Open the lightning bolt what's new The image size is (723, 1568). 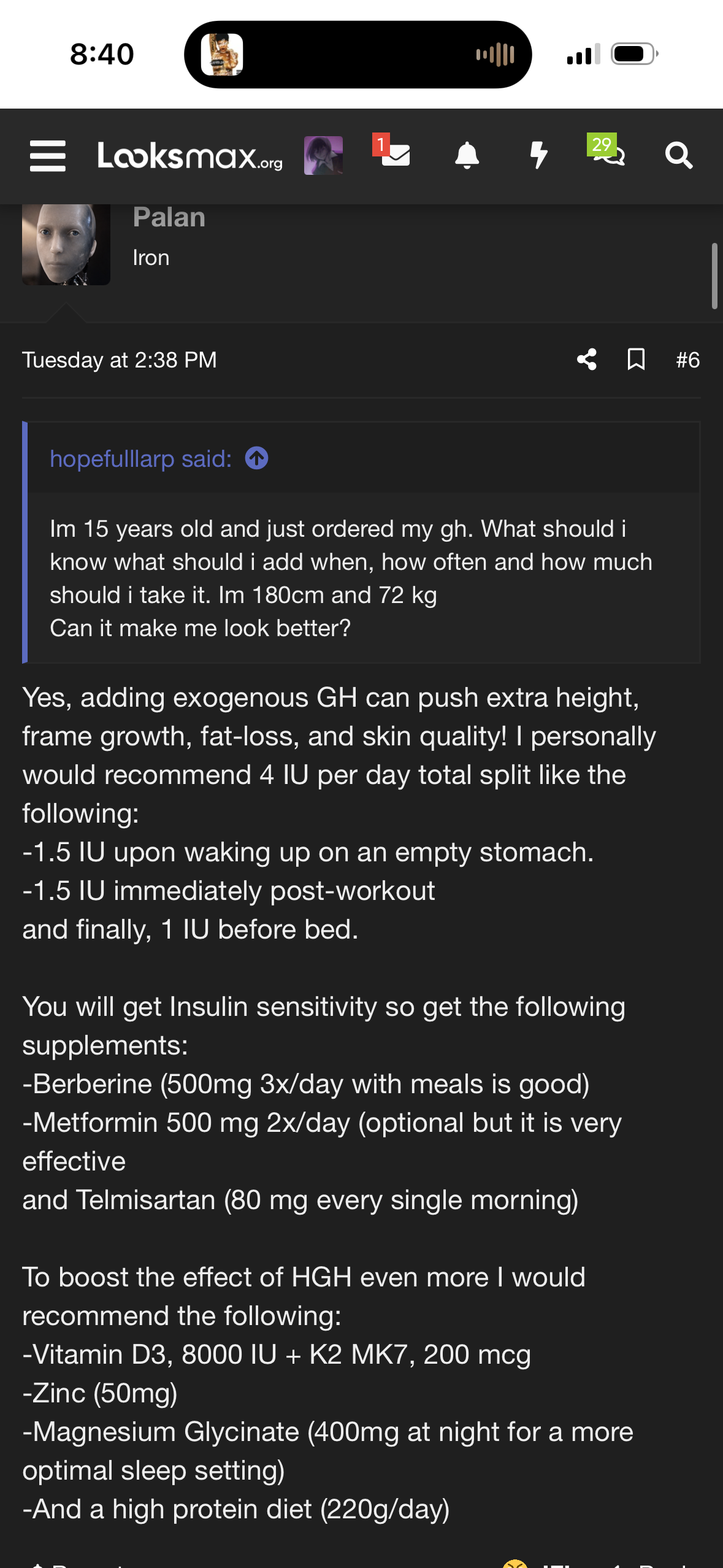click(538, 156)
